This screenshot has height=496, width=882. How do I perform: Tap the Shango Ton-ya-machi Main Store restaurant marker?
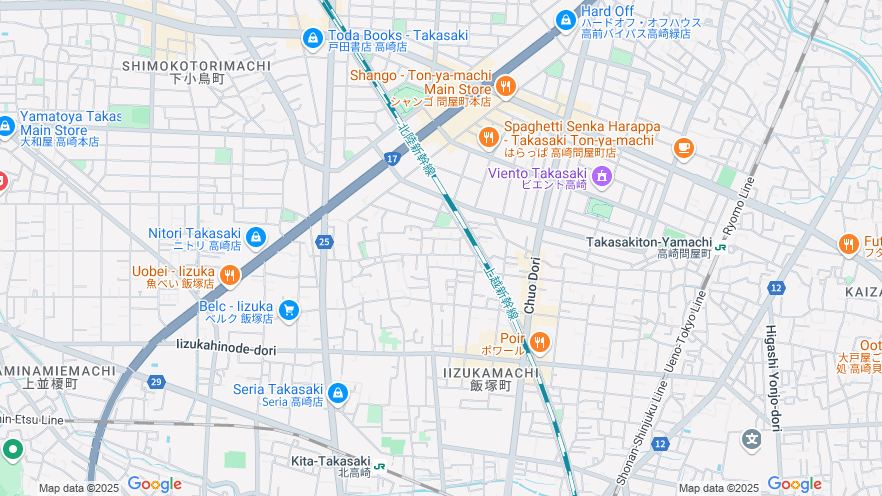(505, 87)
